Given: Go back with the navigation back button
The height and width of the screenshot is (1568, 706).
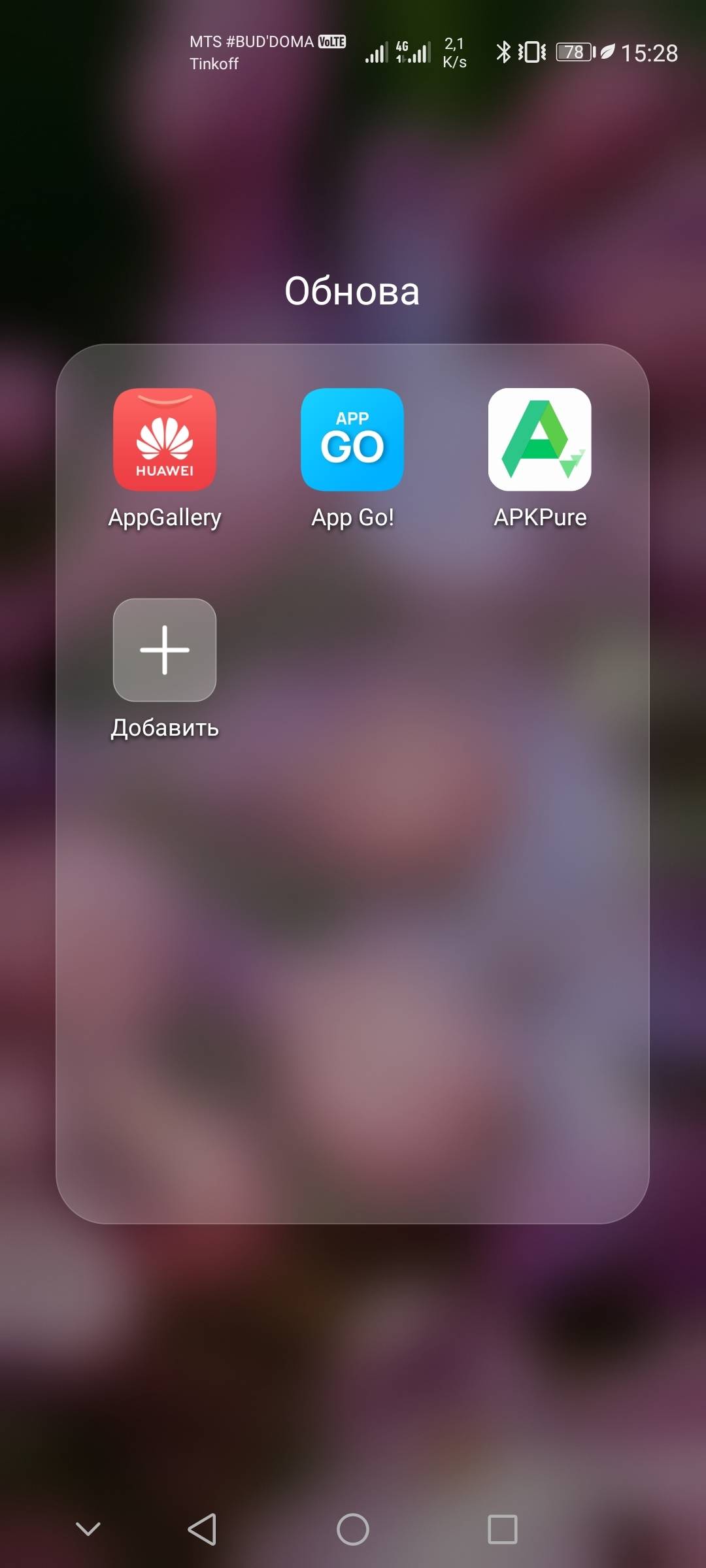Looking at the screenshot, I should [x=202, y=1529].
